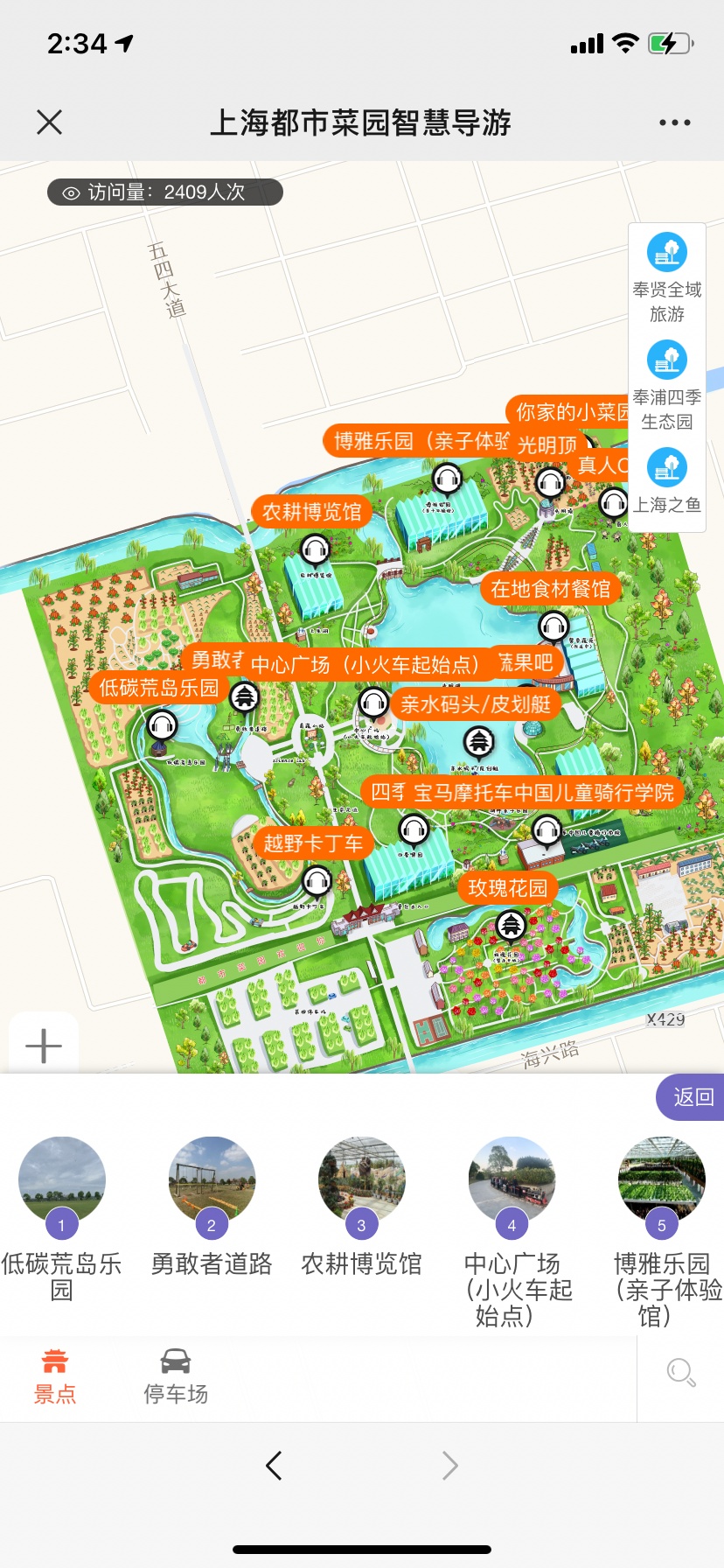The image size is (724, 1568).
Task: Open the search magnifier icon
Action: click(681, 1372)
